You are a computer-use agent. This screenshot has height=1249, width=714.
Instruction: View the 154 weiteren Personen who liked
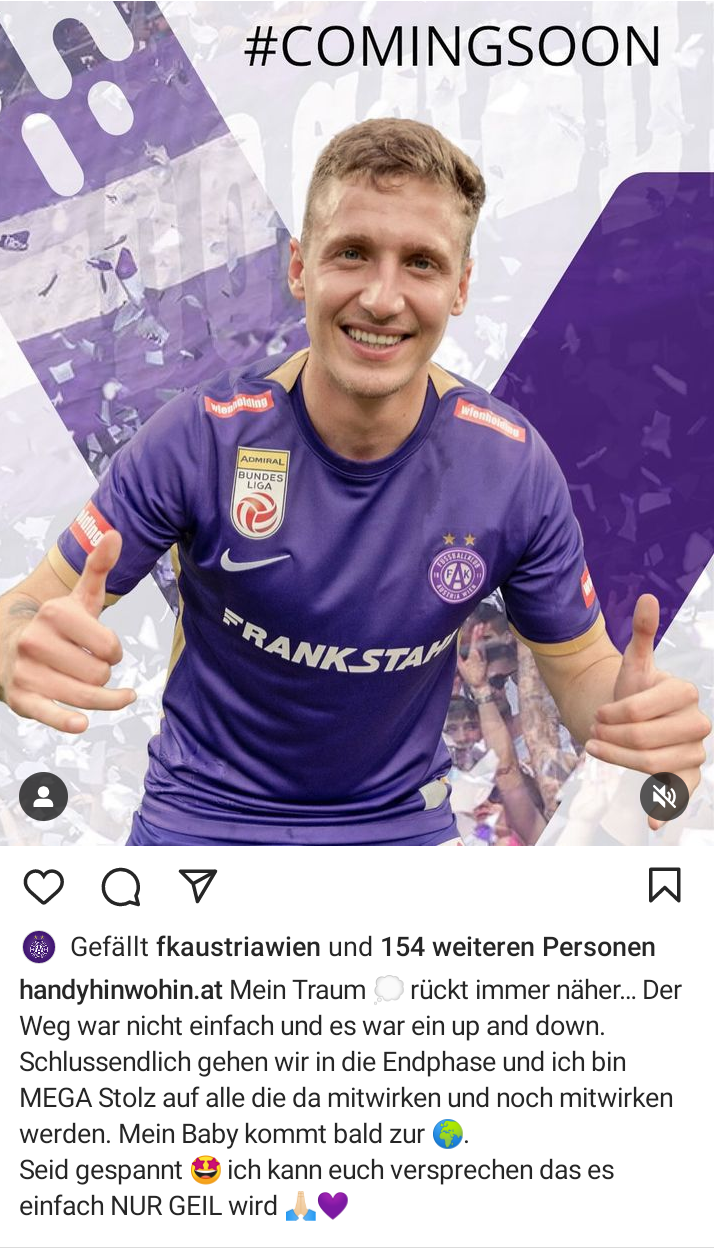518,947
